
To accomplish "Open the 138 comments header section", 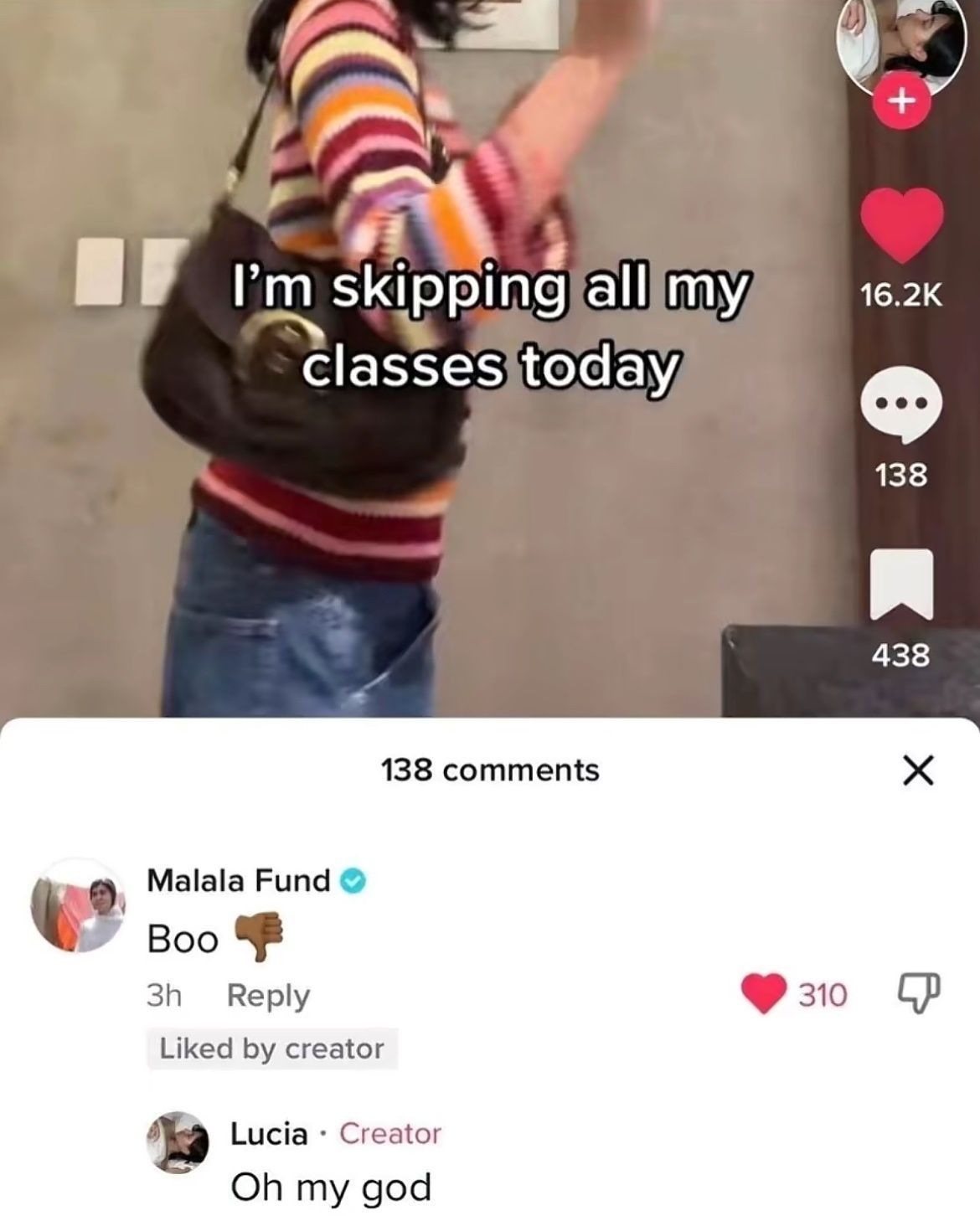I will click(490, 770).
